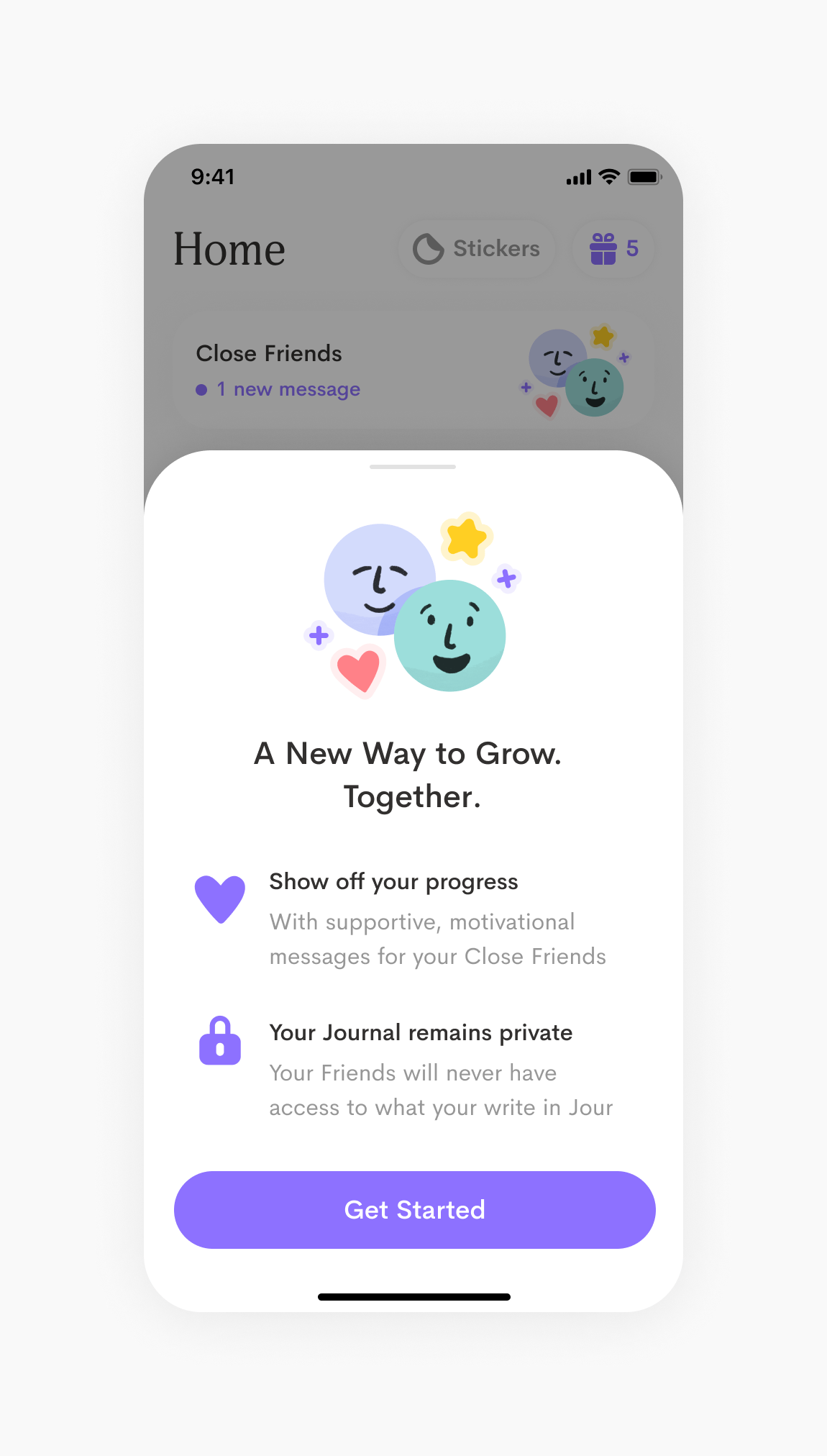Open the Close Friends card
The width and height of the screenshot is (827, 1456).
[413, 371]
